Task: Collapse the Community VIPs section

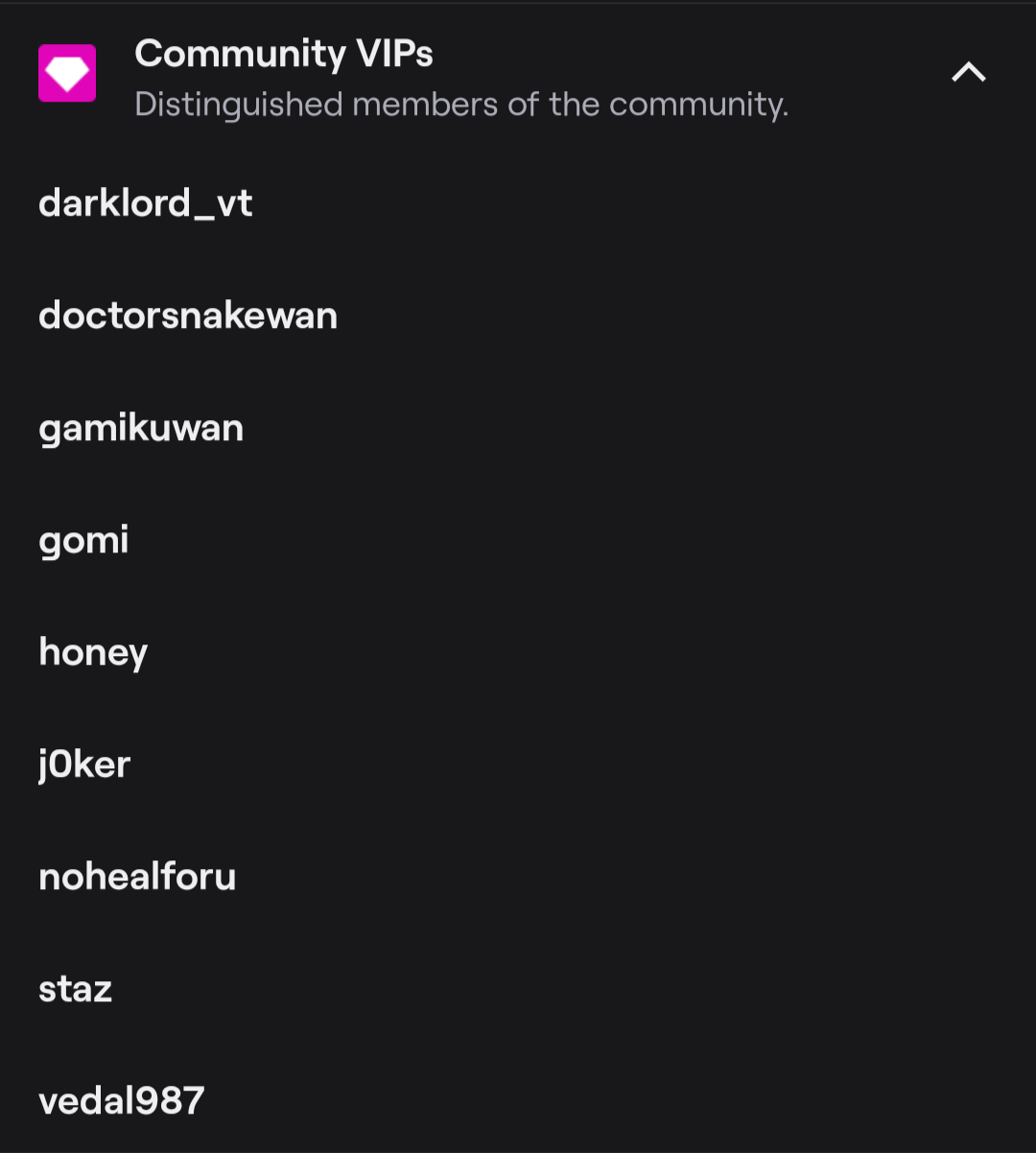Action: pyautogui.click(x=968, y=73)
